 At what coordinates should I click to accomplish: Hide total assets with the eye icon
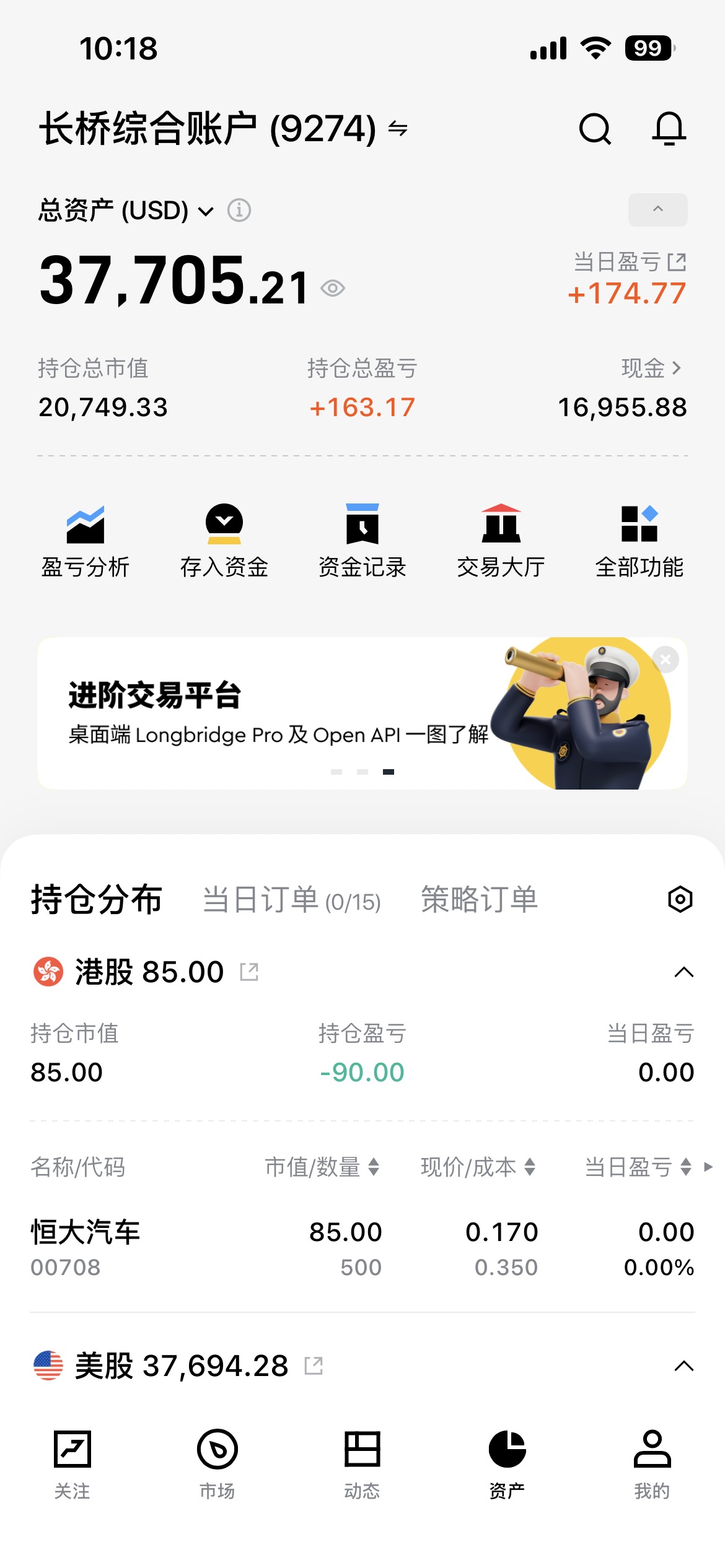333,288
